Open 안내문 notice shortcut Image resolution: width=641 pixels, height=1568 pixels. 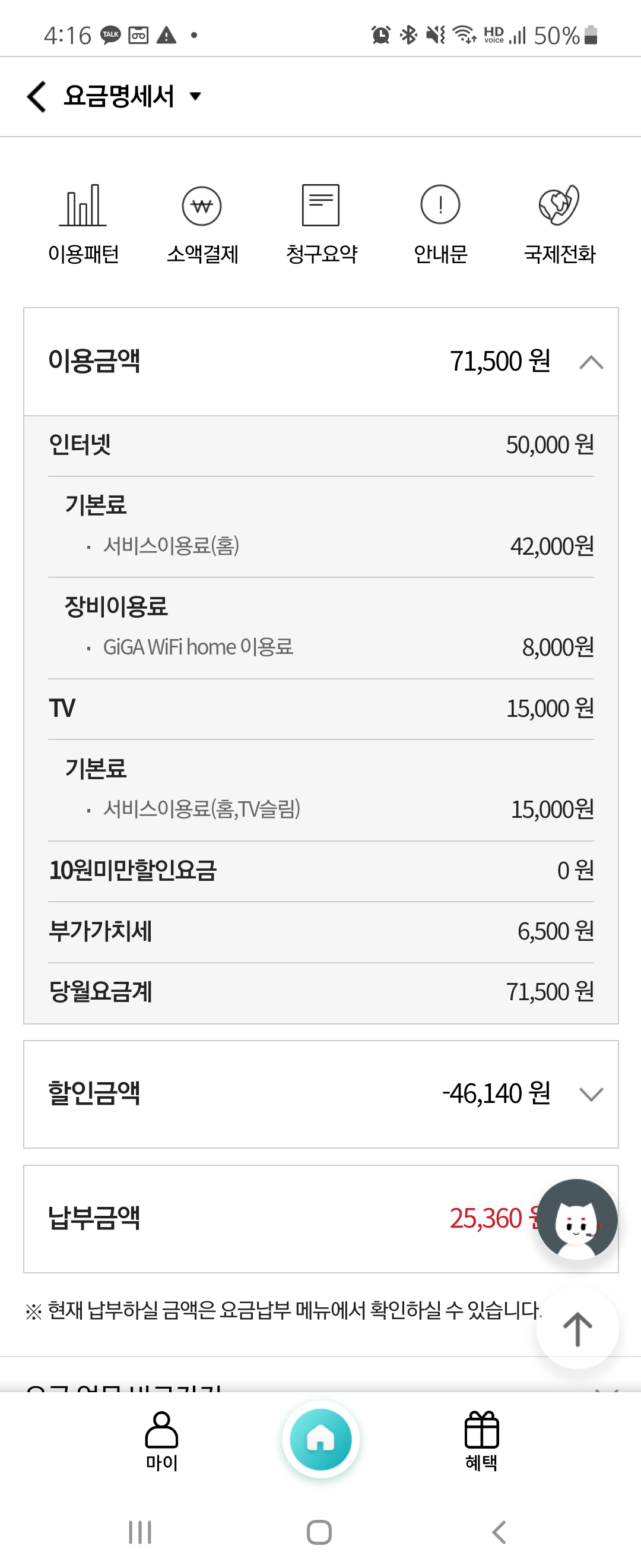(440, 224)
